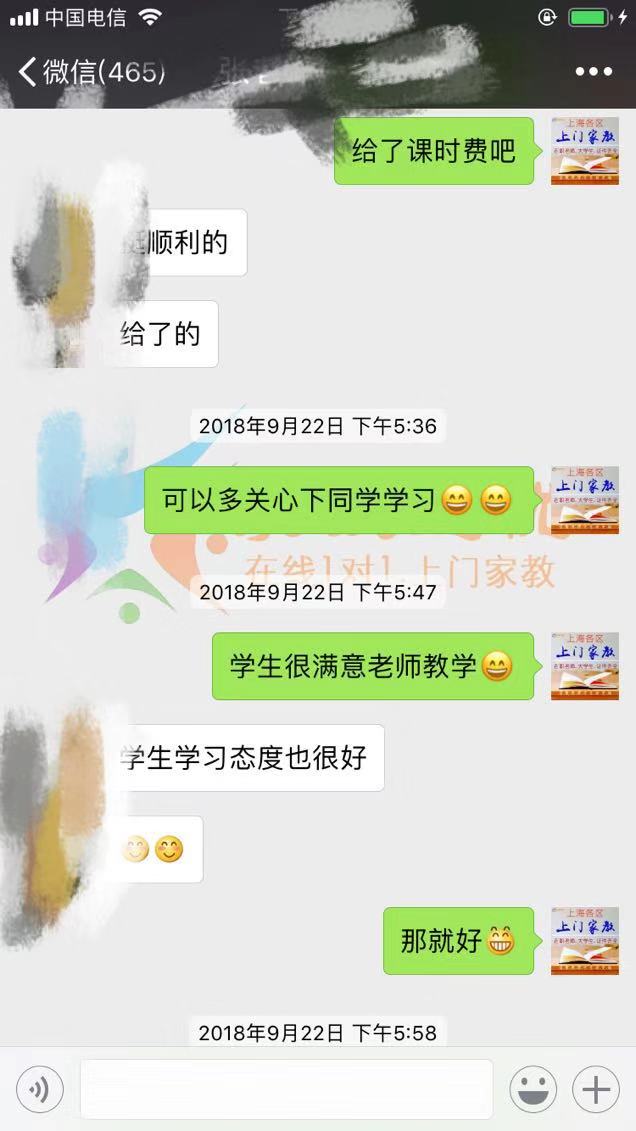Image resolution: width=636 pixels, height=1131 pixels.
Task: Open sender avatar beside 给了课时费吧
Action: pyautogui.click(x=585, y=151)
